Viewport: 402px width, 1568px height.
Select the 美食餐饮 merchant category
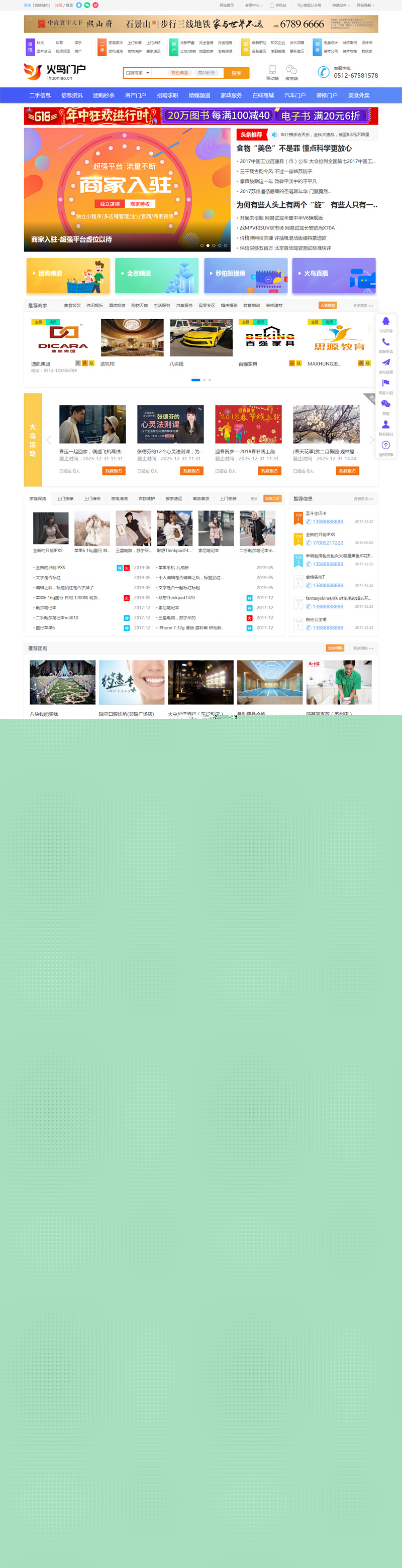click(72, 306)
